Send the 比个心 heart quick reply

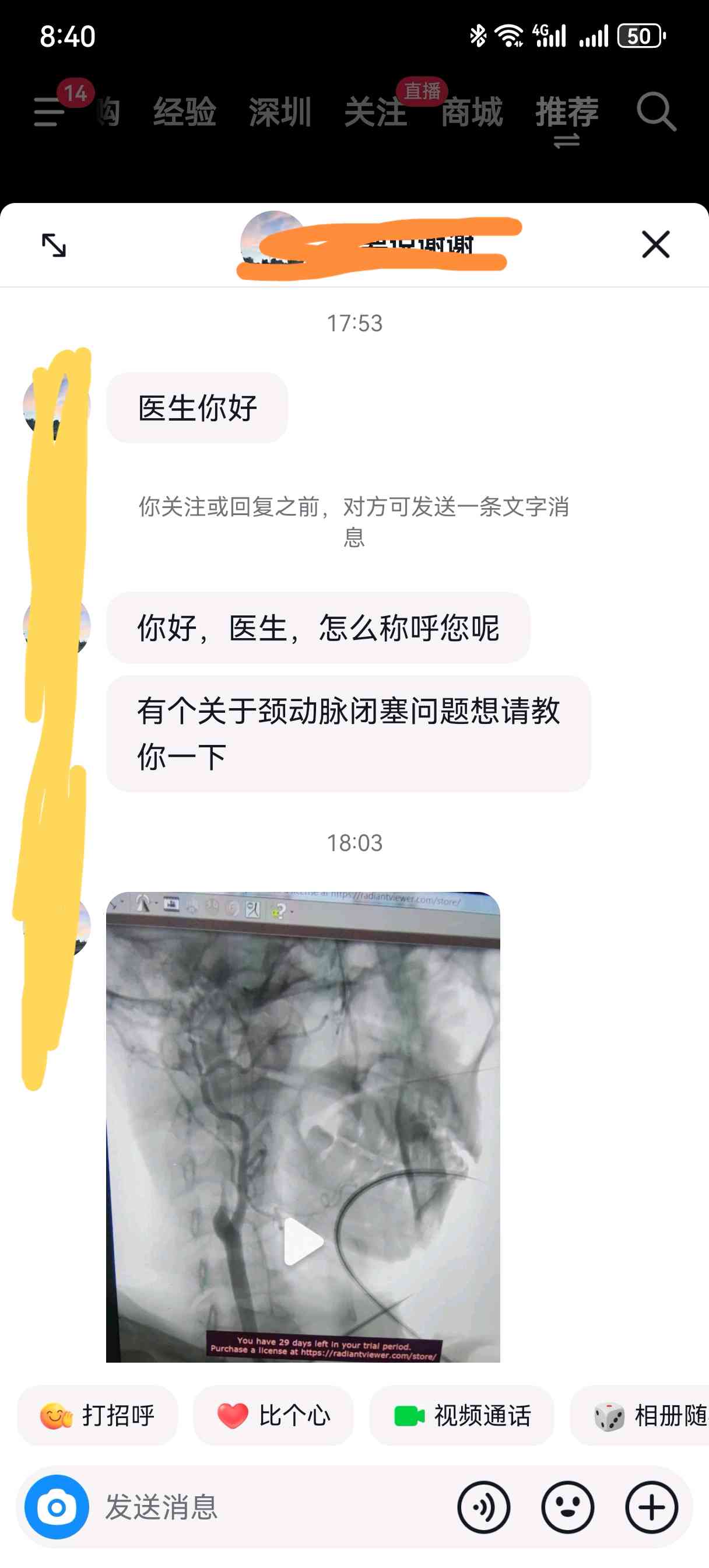pos(273,1415)
